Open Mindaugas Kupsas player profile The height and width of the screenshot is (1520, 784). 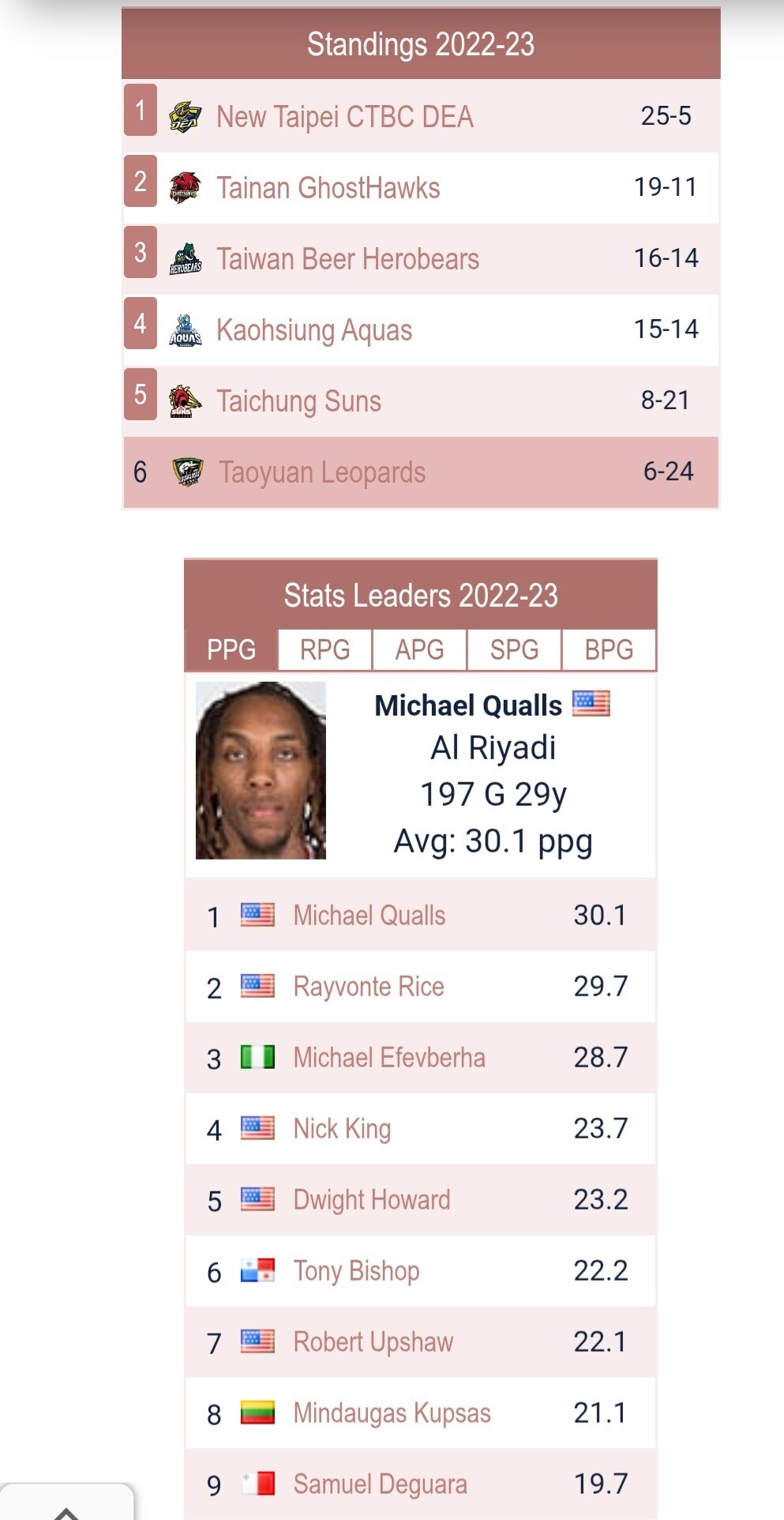[x=392, y=1413]
